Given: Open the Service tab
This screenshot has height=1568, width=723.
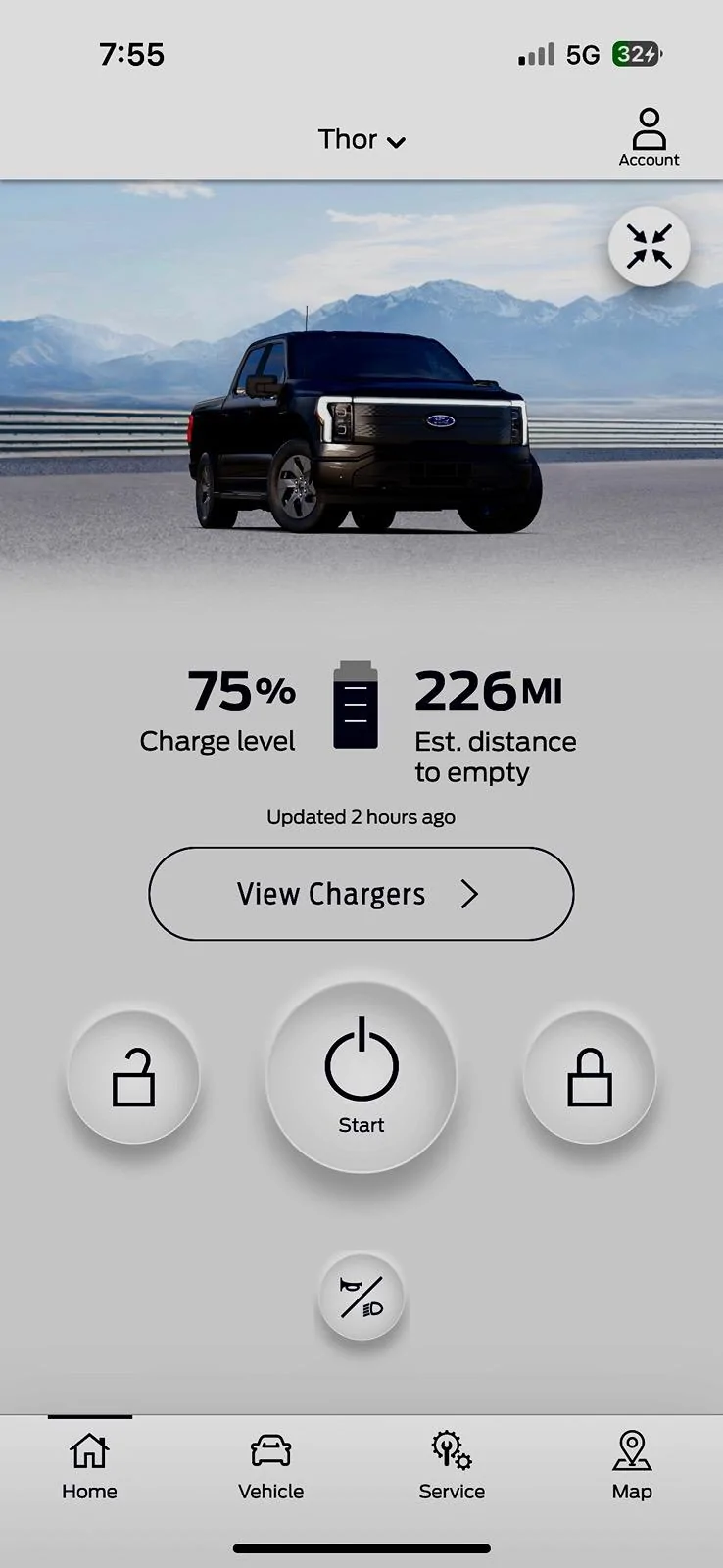Looking at the screenshot, I should coord(452,1466).
